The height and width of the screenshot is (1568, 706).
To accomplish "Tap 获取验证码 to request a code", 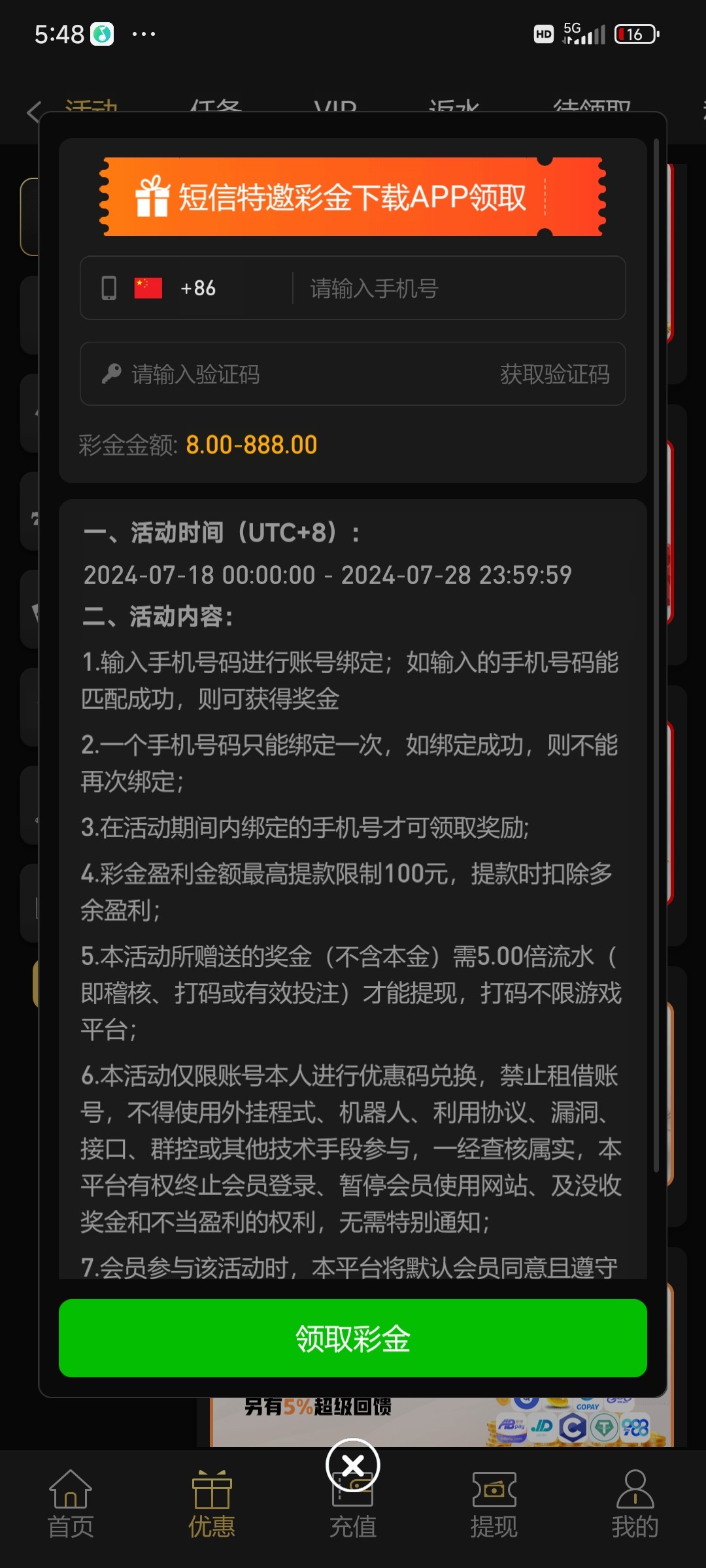I will [554, 374].
